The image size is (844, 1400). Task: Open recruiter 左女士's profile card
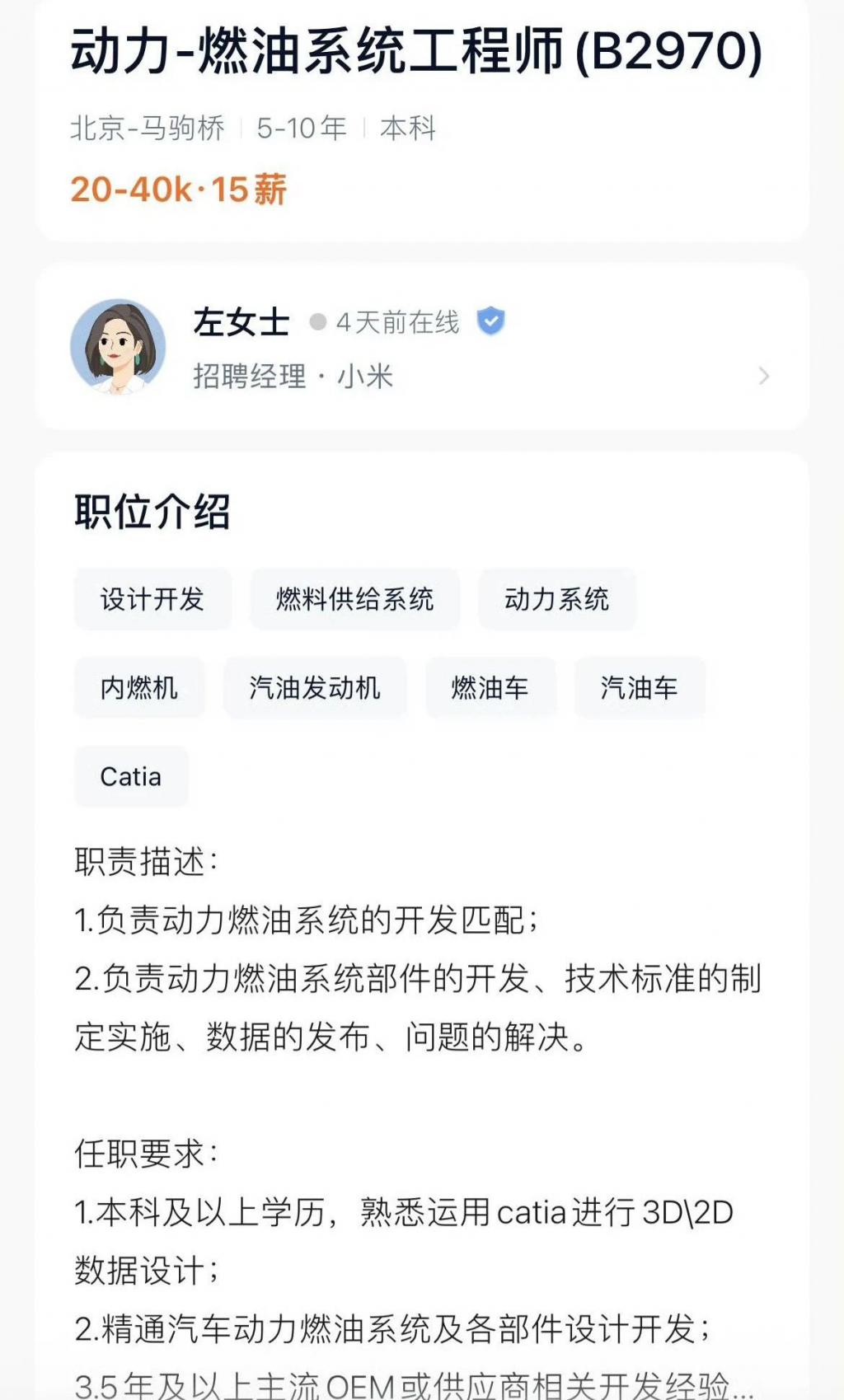[x=420, y=348]
